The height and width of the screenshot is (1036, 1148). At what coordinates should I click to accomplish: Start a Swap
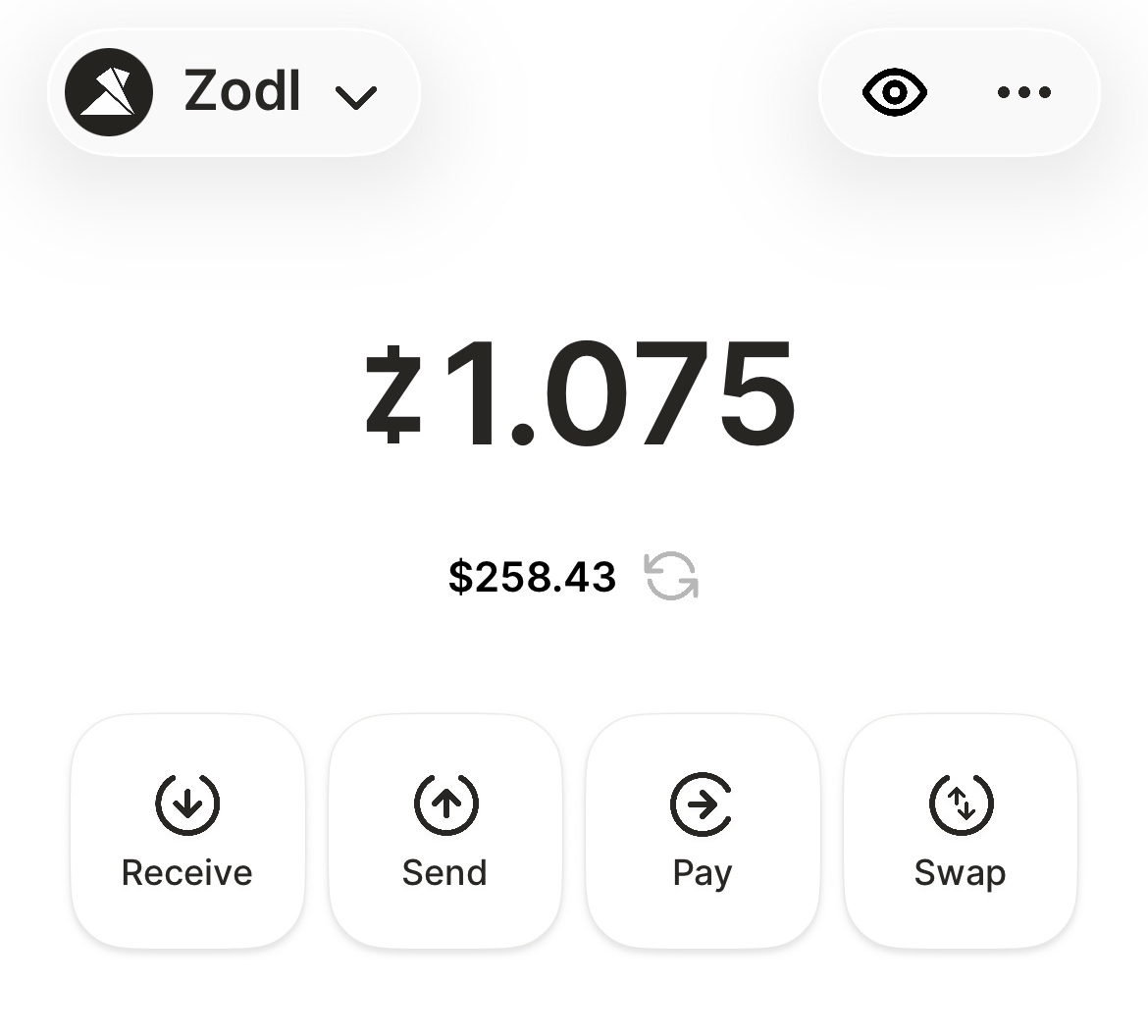[961, 831]
